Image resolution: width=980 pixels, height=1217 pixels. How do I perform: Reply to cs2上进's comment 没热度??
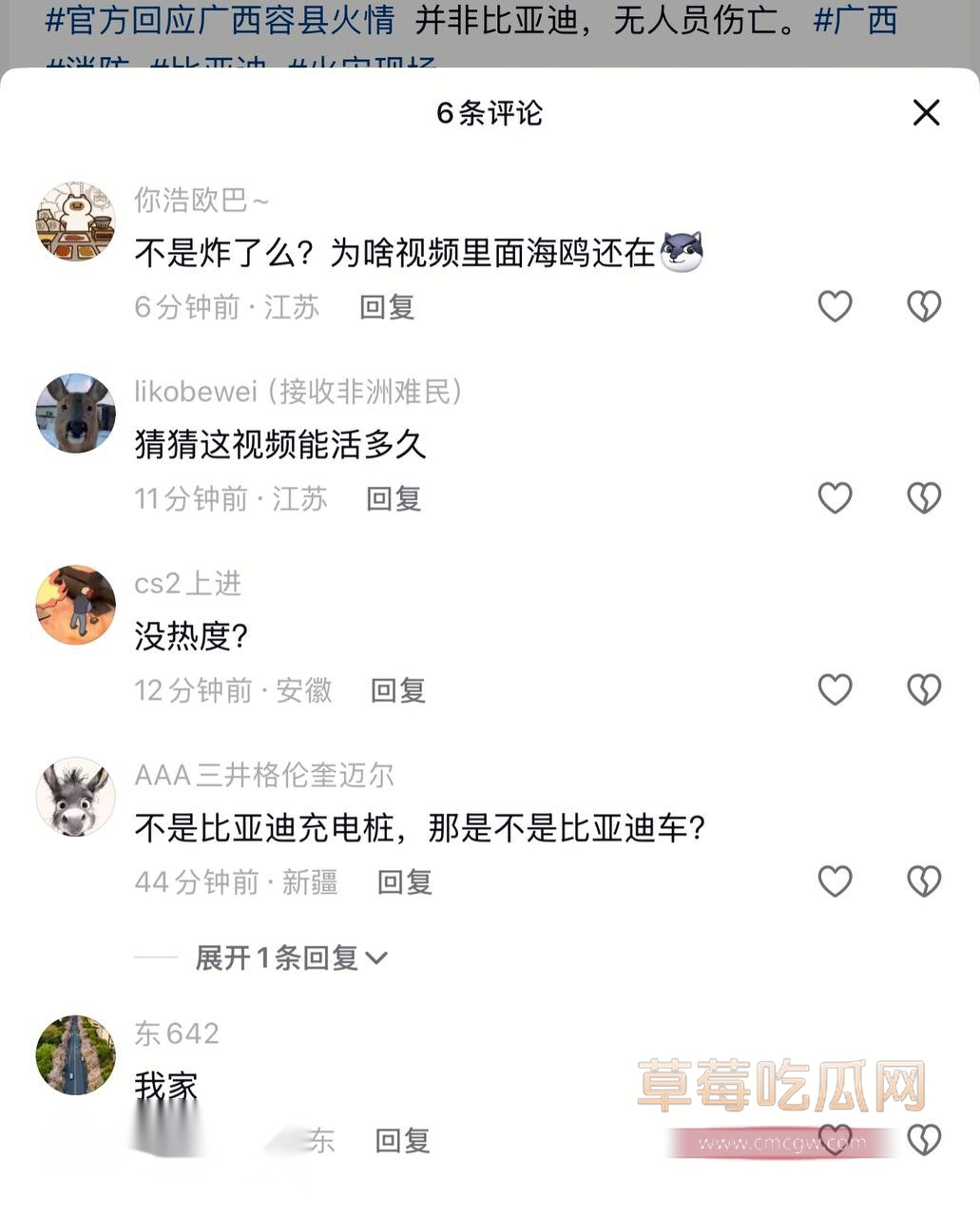click(397, 691)
